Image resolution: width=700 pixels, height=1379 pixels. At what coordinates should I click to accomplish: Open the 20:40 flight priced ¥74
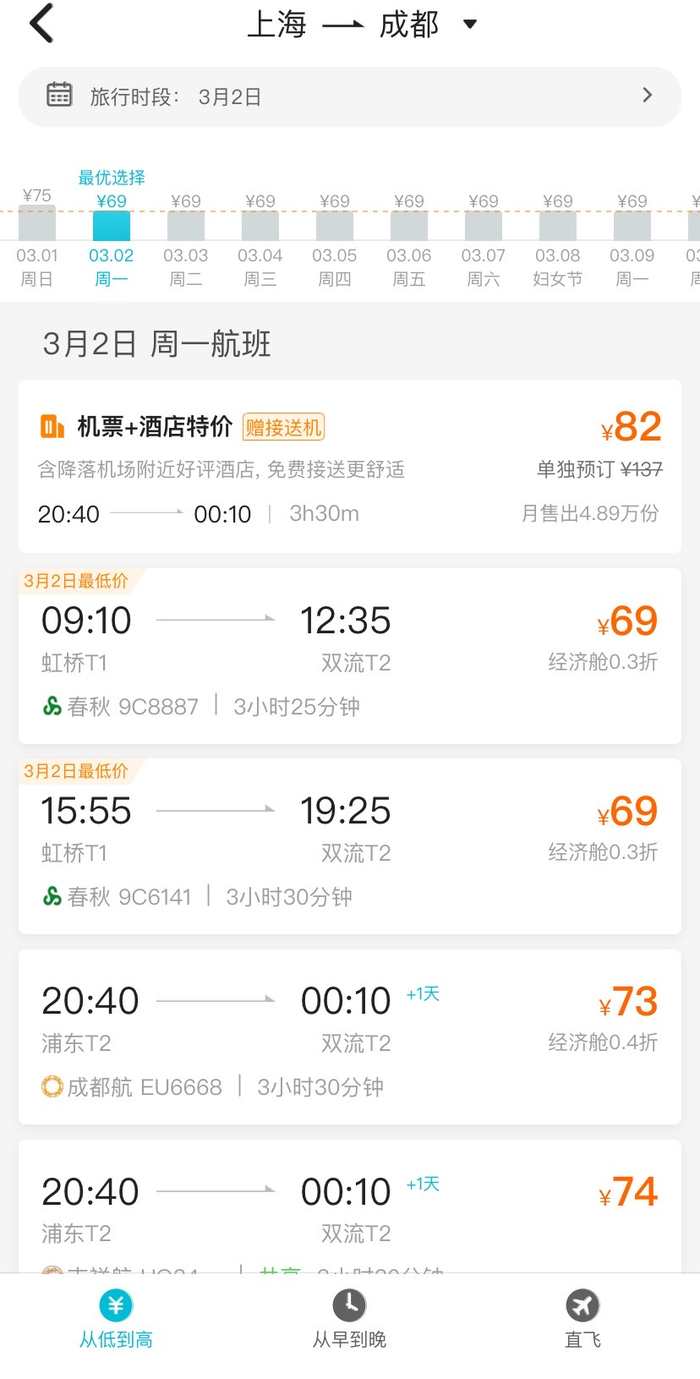[350, 1206]
